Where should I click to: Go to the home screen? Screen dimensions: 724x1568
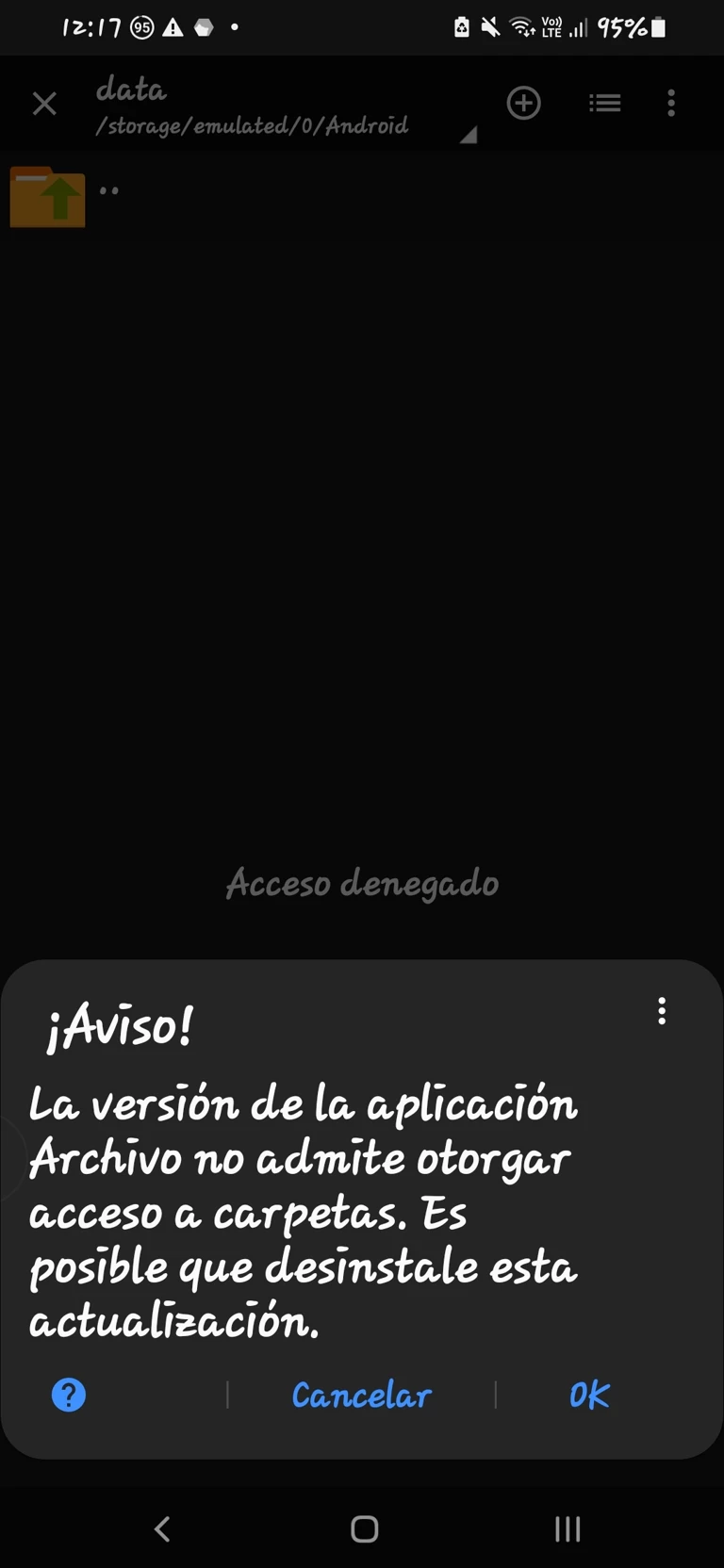pyautogui.click(x=364, y=1528)
